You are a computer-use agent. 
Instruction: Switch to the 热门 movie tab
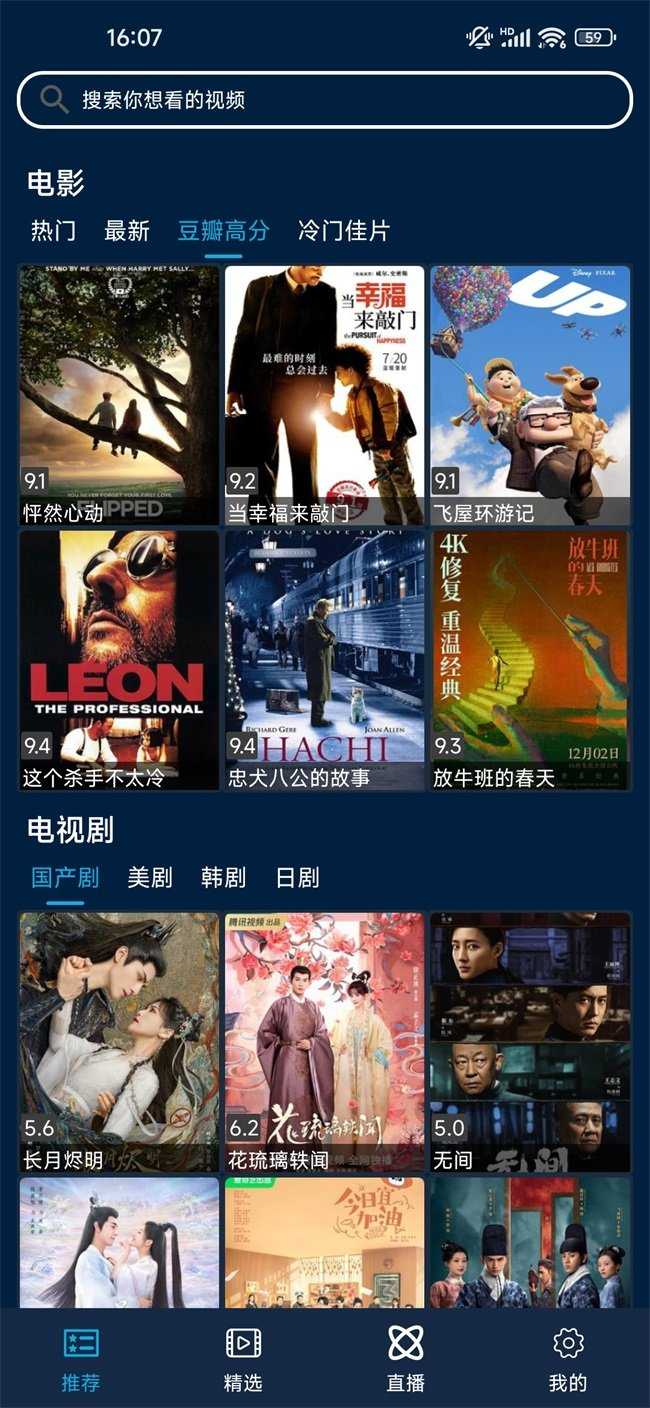coord(53,231)
